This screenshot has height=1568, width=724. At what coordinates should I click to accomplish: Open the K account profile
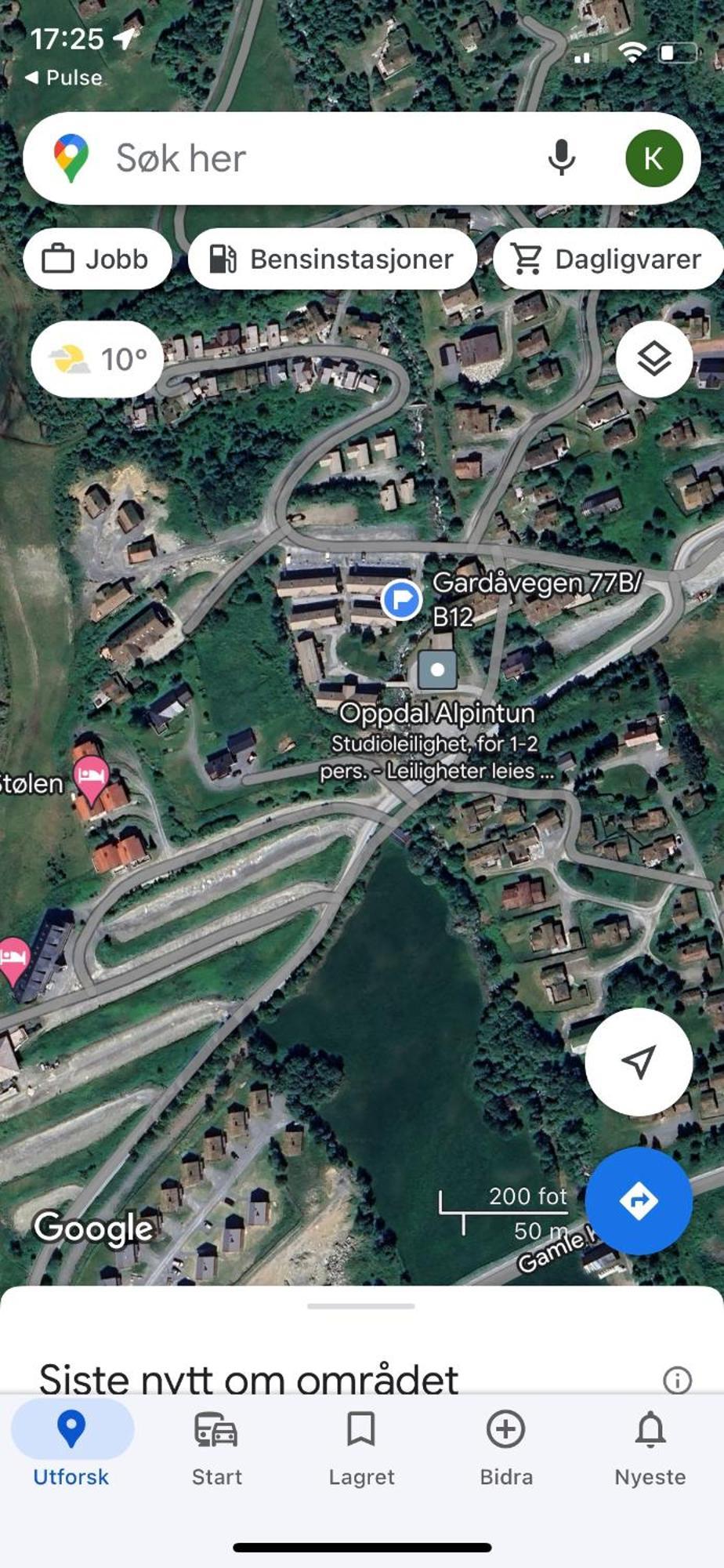[x=653, y=158]
